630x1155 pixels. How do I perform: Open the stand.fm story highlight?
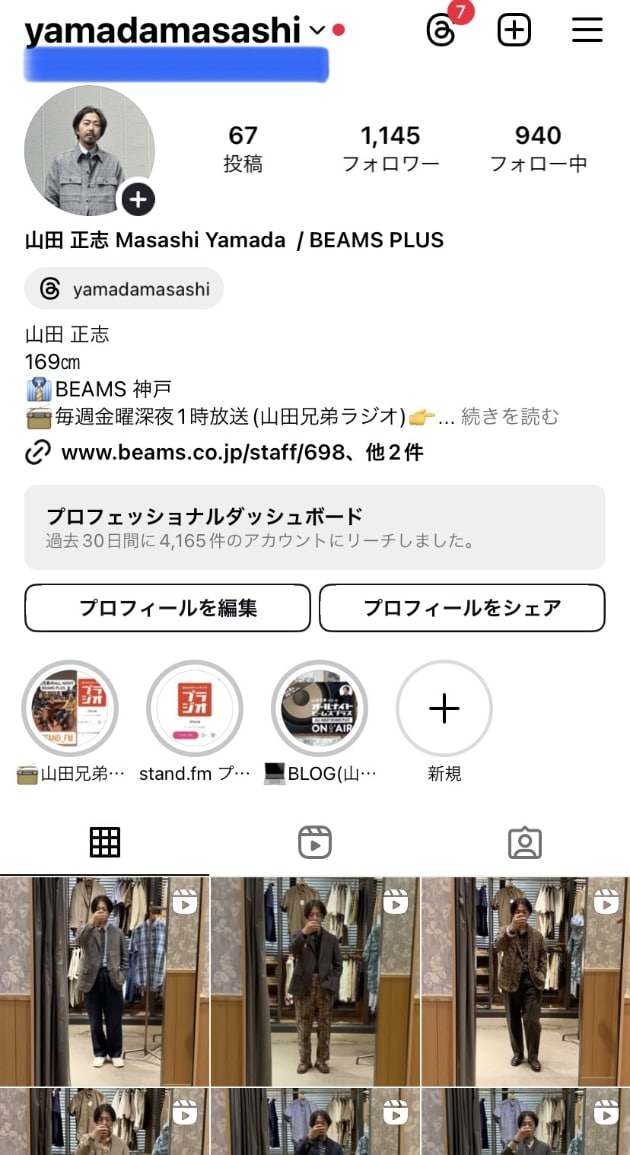click(194, 708)
